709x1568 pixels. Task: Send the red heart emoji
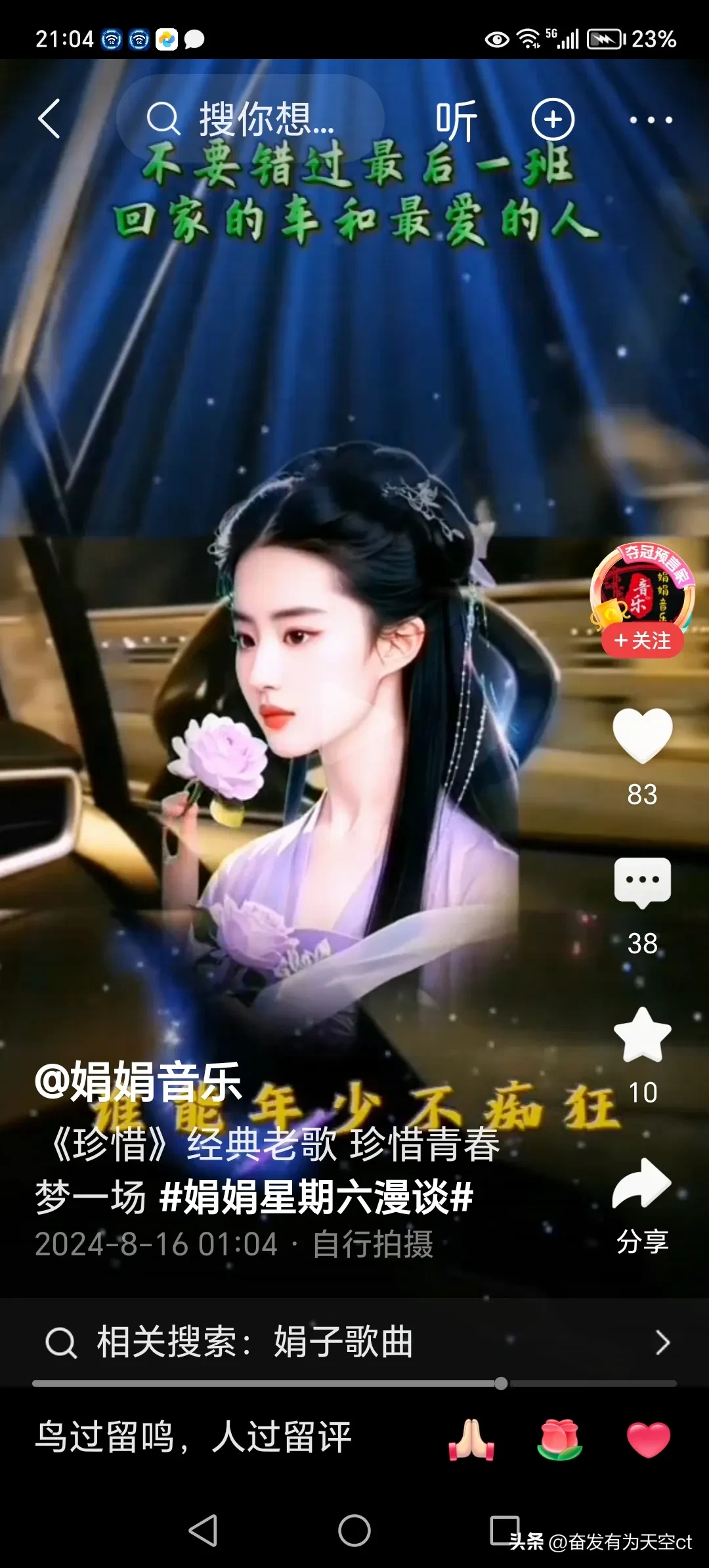coord(648,1439)
